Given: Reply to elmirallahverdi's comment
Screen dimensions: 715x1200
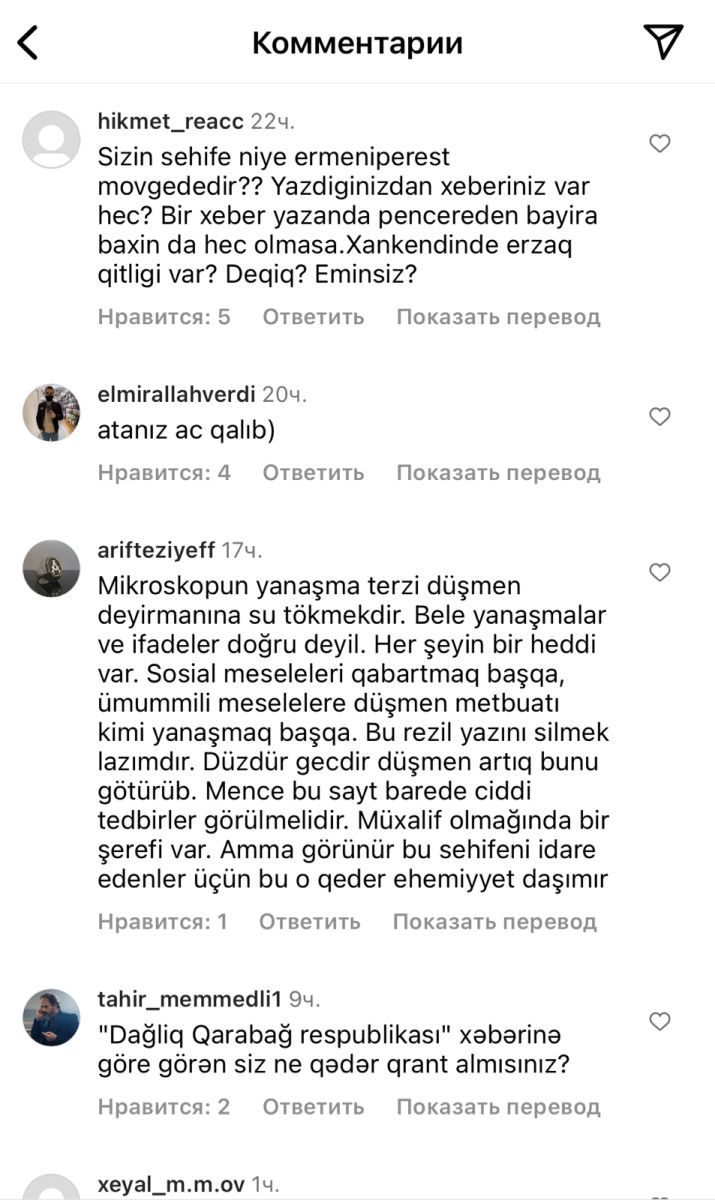Looking at the screenshot, I should click(x=313, y=472).
